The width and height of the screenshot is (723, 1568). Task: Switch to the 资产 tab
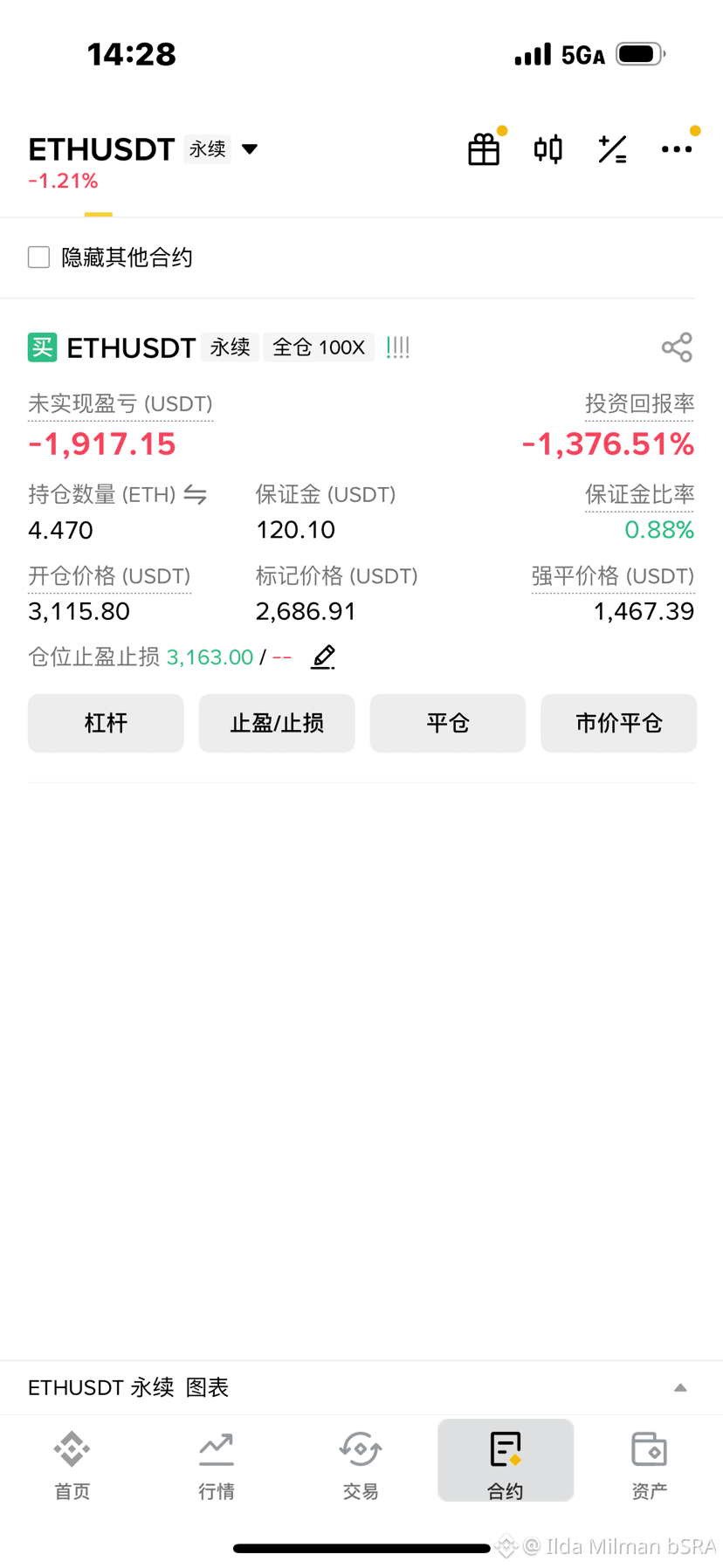point(649,1465)
